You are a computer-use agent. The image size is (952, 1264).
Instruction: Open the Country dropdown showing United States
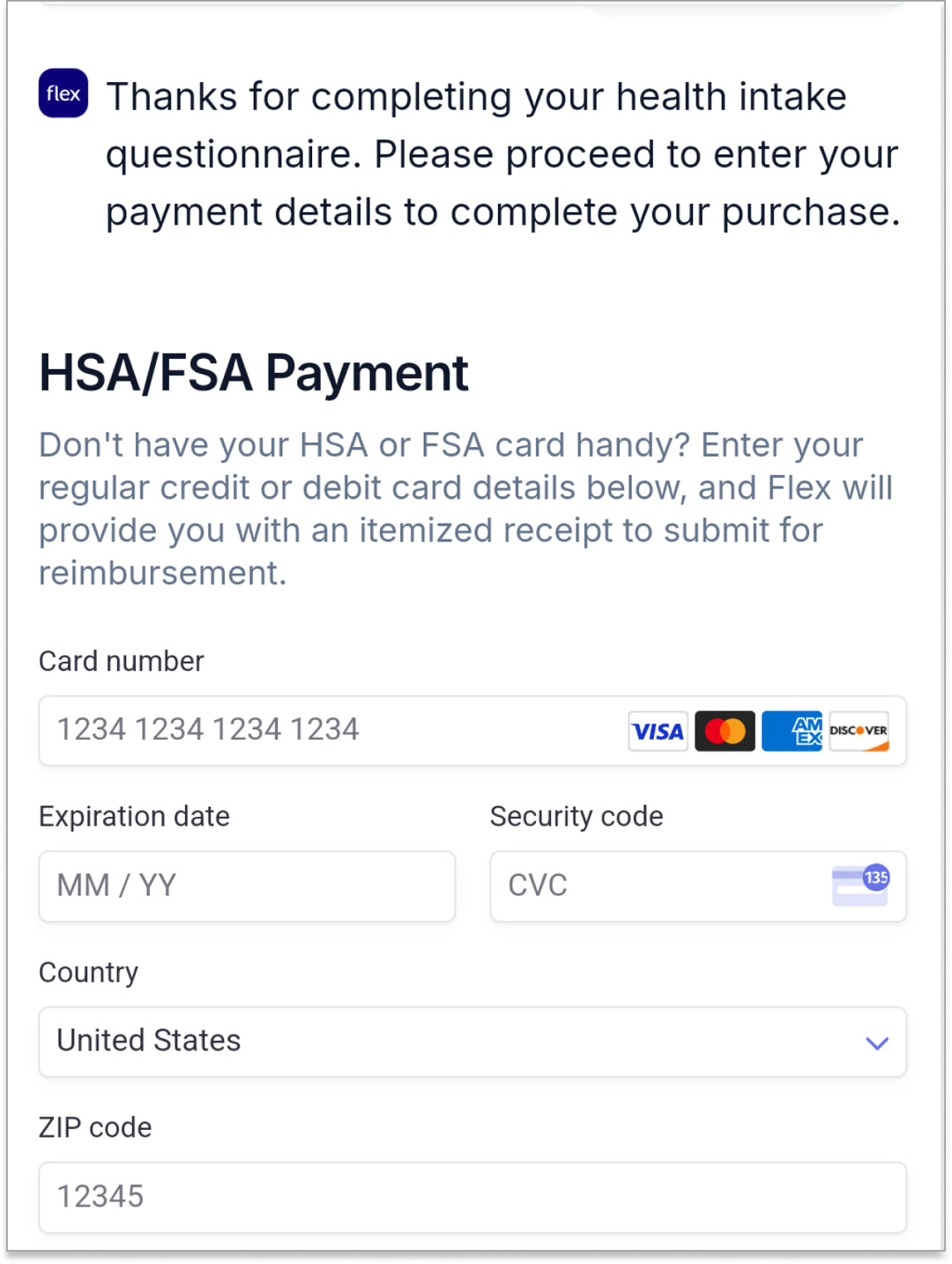472,1042
